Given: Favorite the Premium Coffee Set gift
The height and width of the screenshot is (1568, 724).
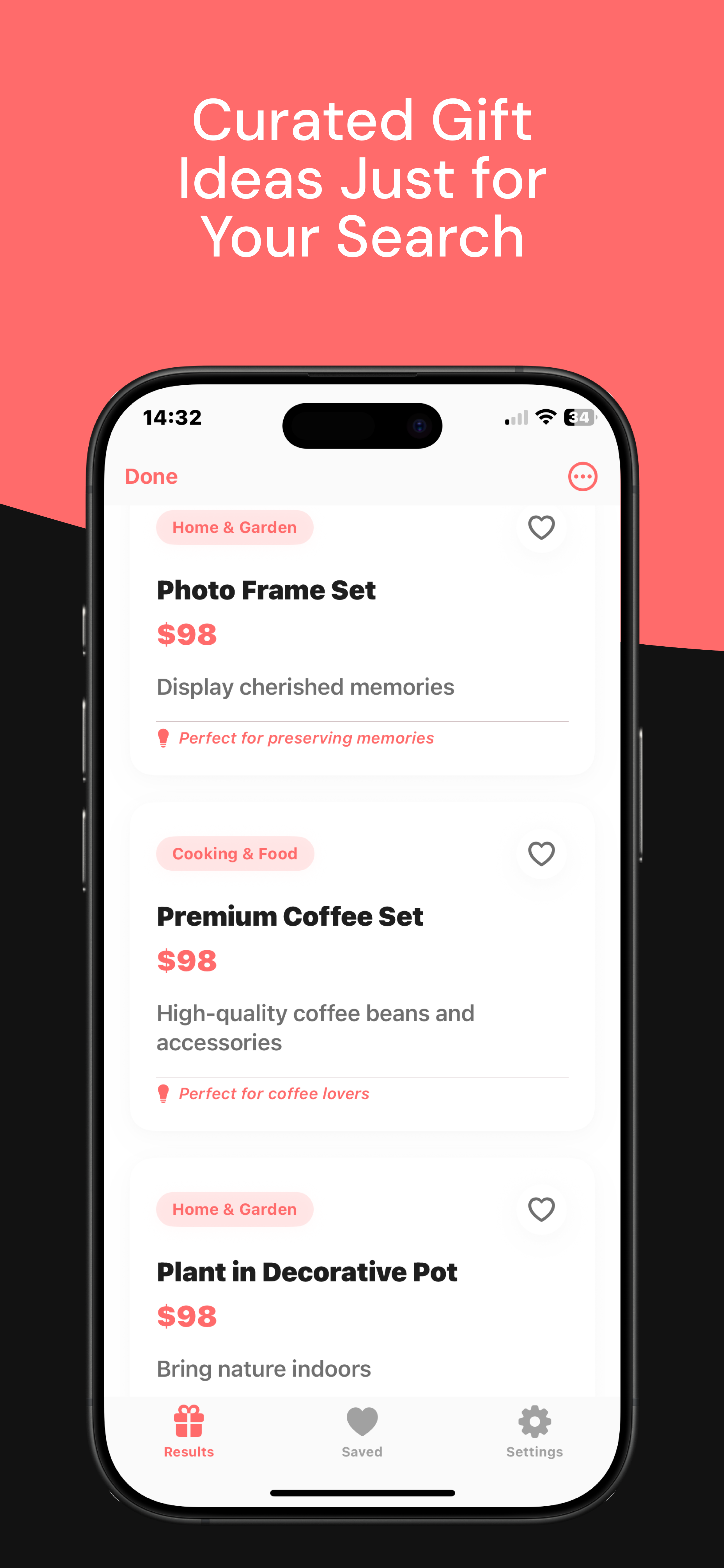Looking at the screenshot, I should coord(541,853).
